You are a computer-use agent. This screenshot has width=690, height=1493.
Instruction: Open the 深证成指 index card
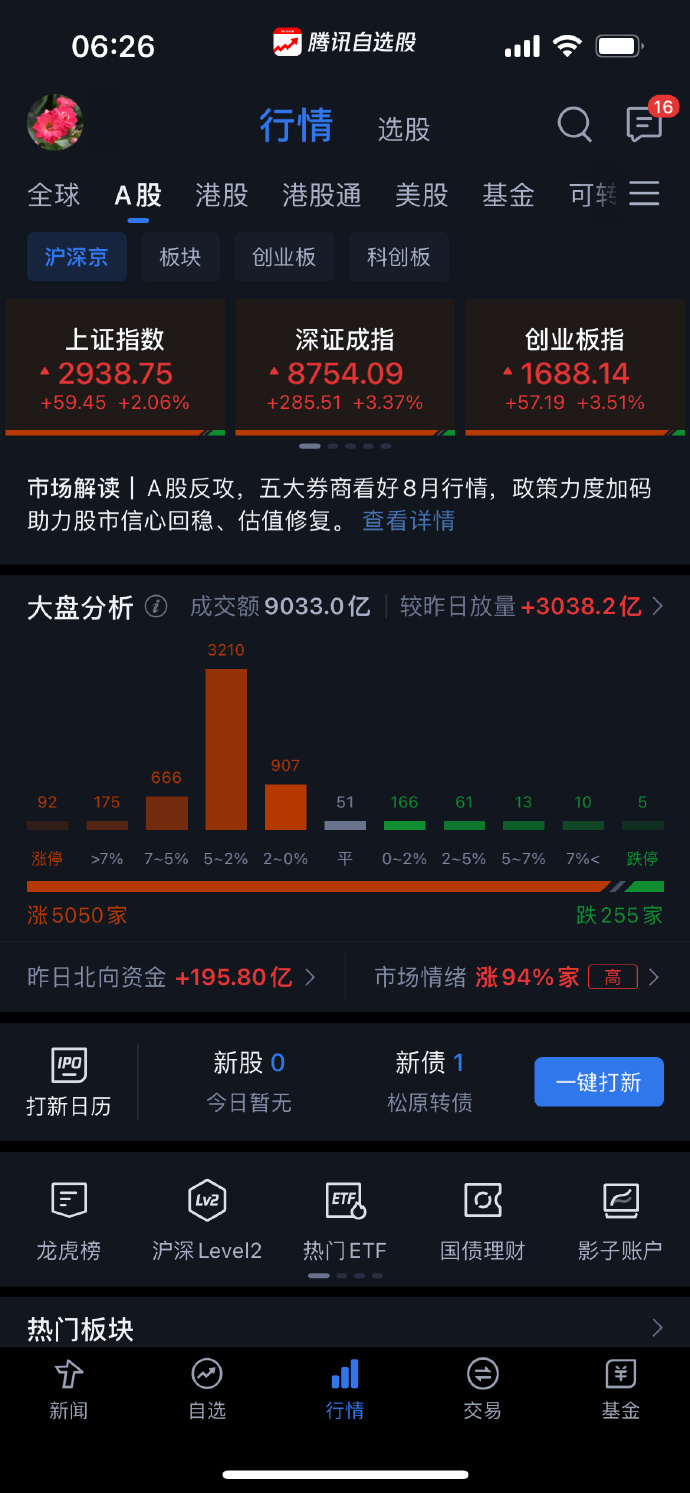[345, 369]
